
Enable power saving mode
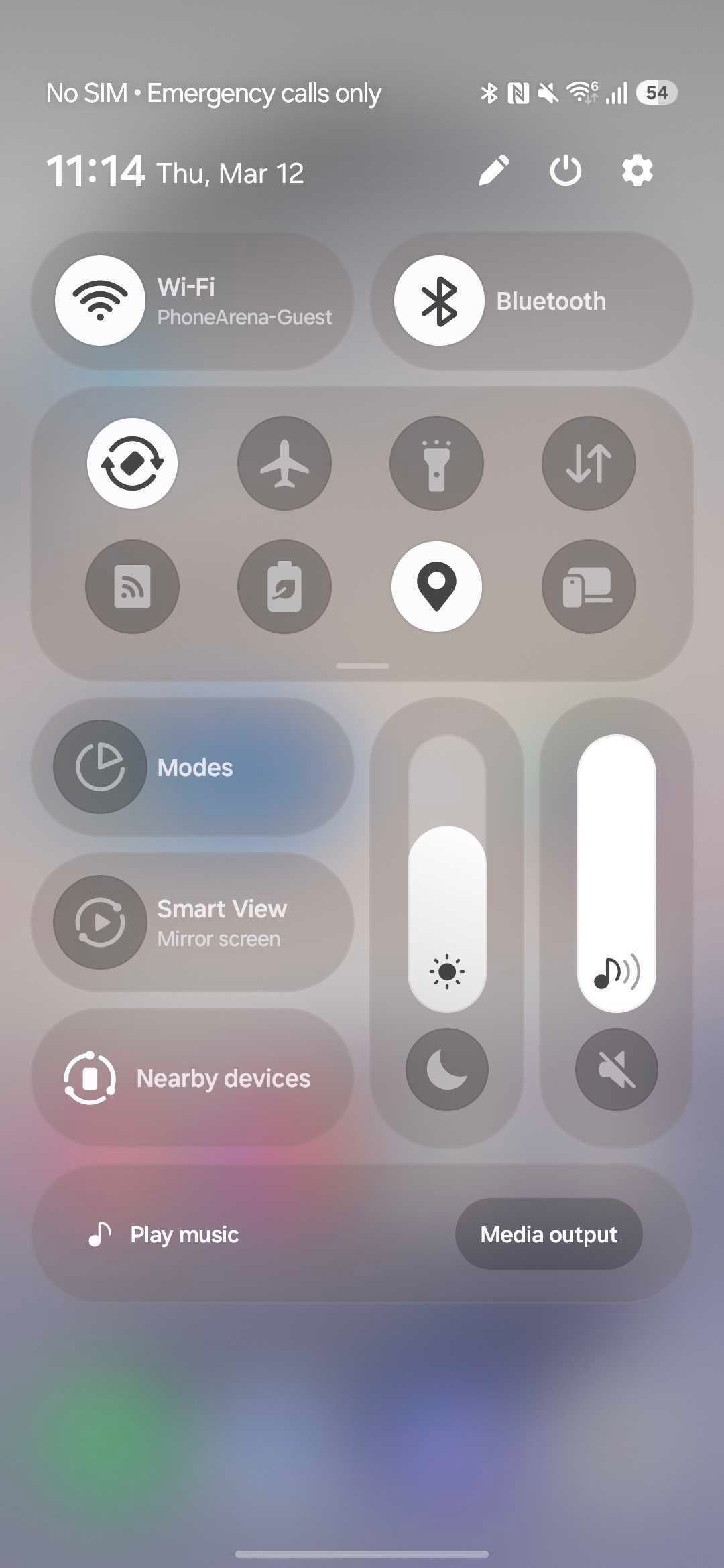[x=284, y=587]
